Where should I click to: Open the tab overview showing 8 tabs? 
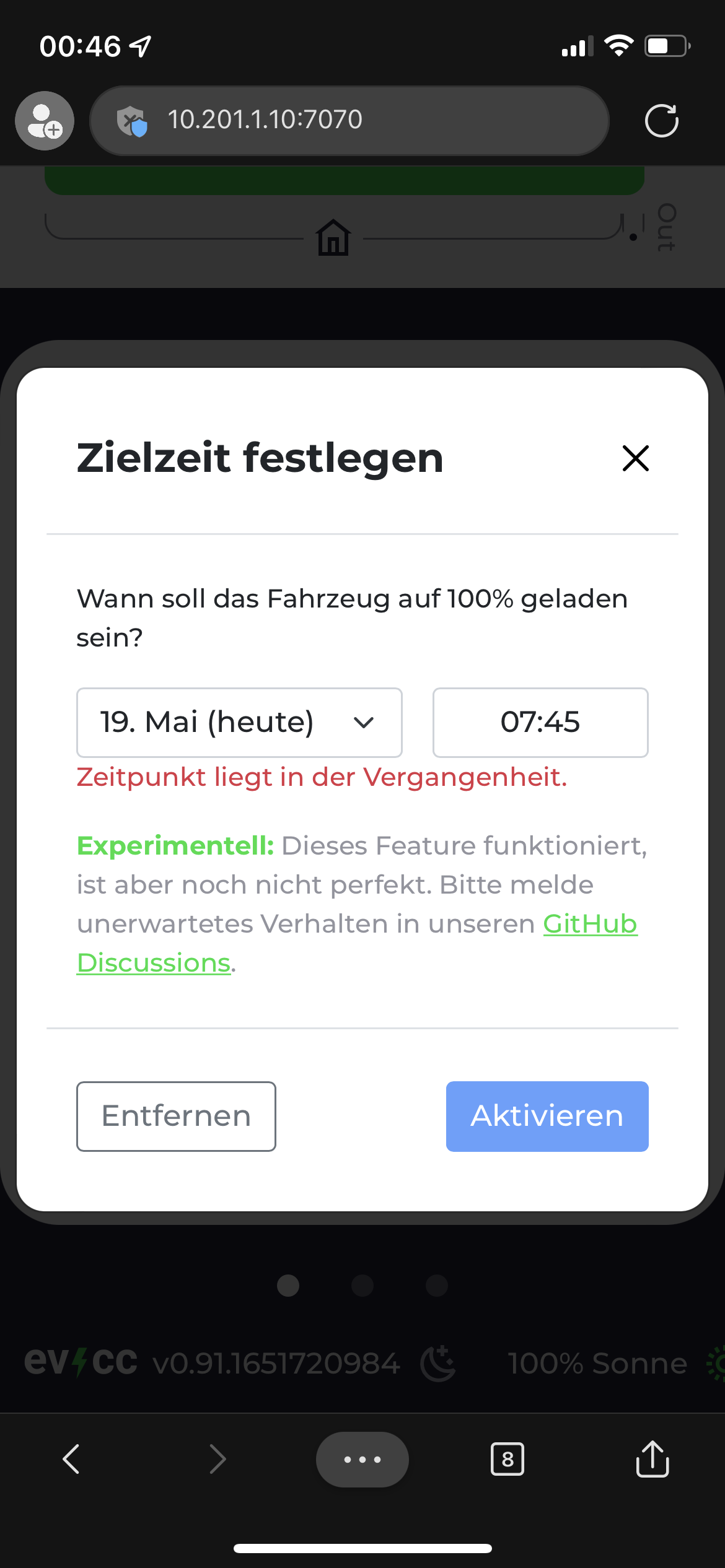[x=507, y=1460]
